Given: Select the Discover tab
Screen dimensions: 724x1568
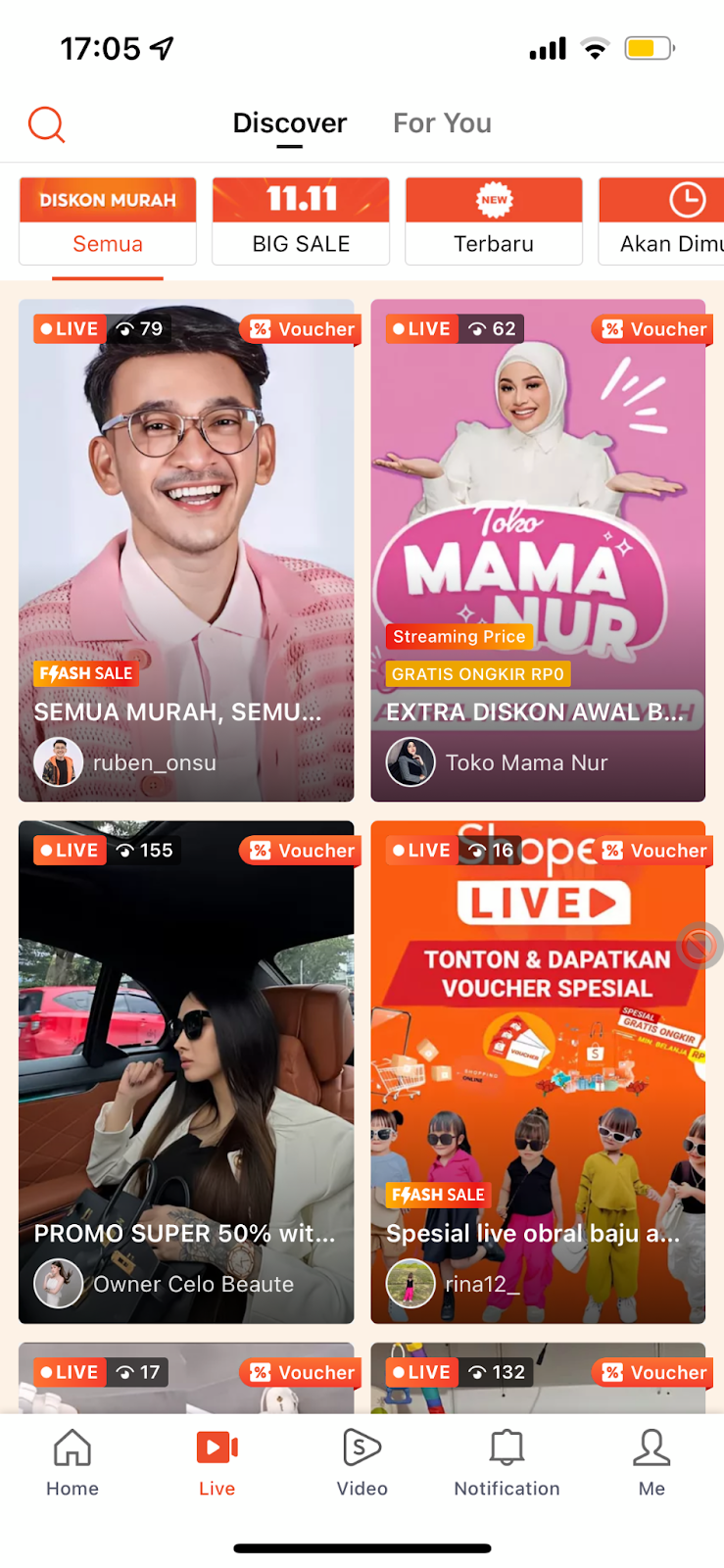Looking at the screenshot, I should (x=289, y=123).
